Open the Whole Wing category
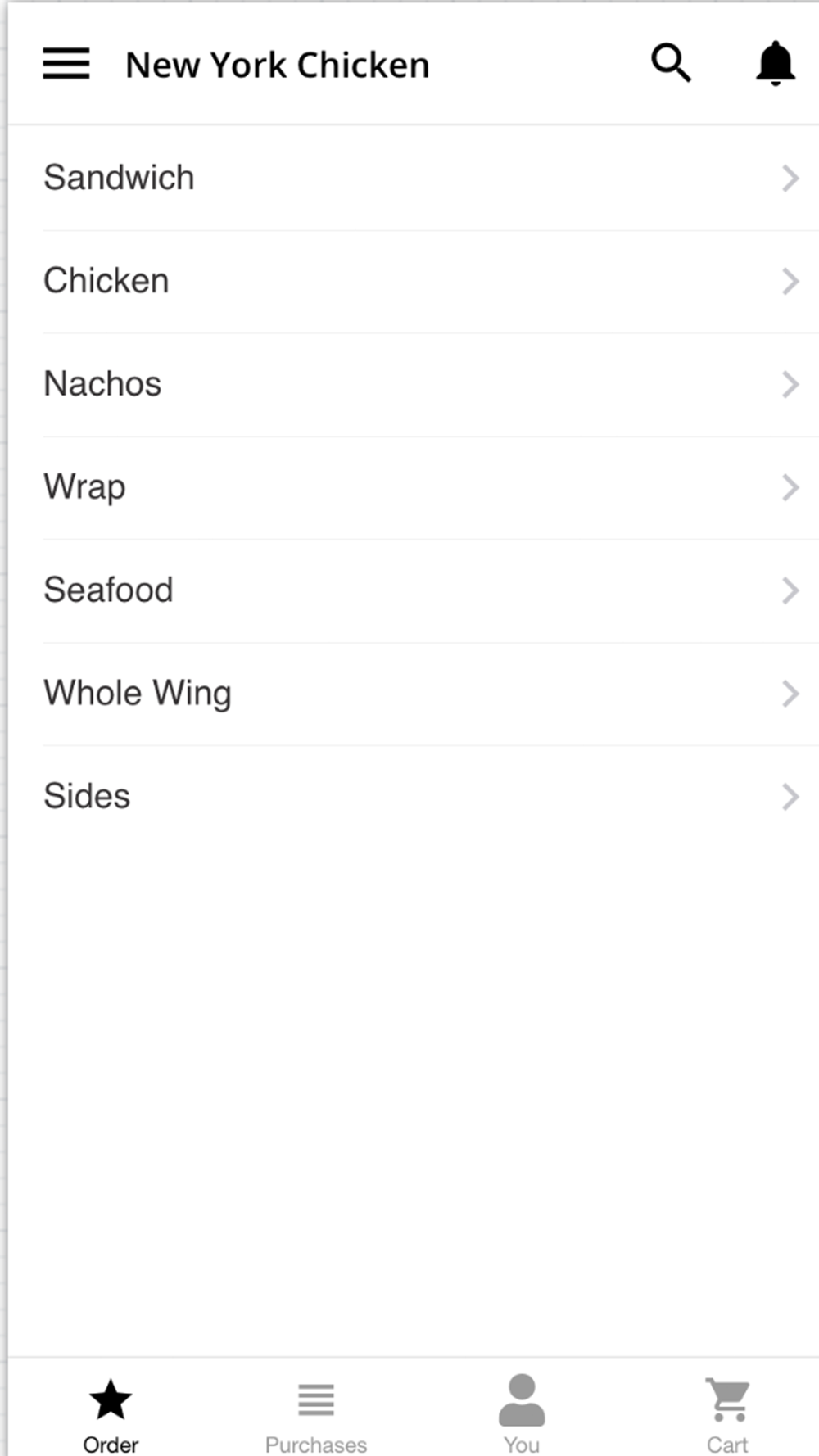 [x=414, y=694]
